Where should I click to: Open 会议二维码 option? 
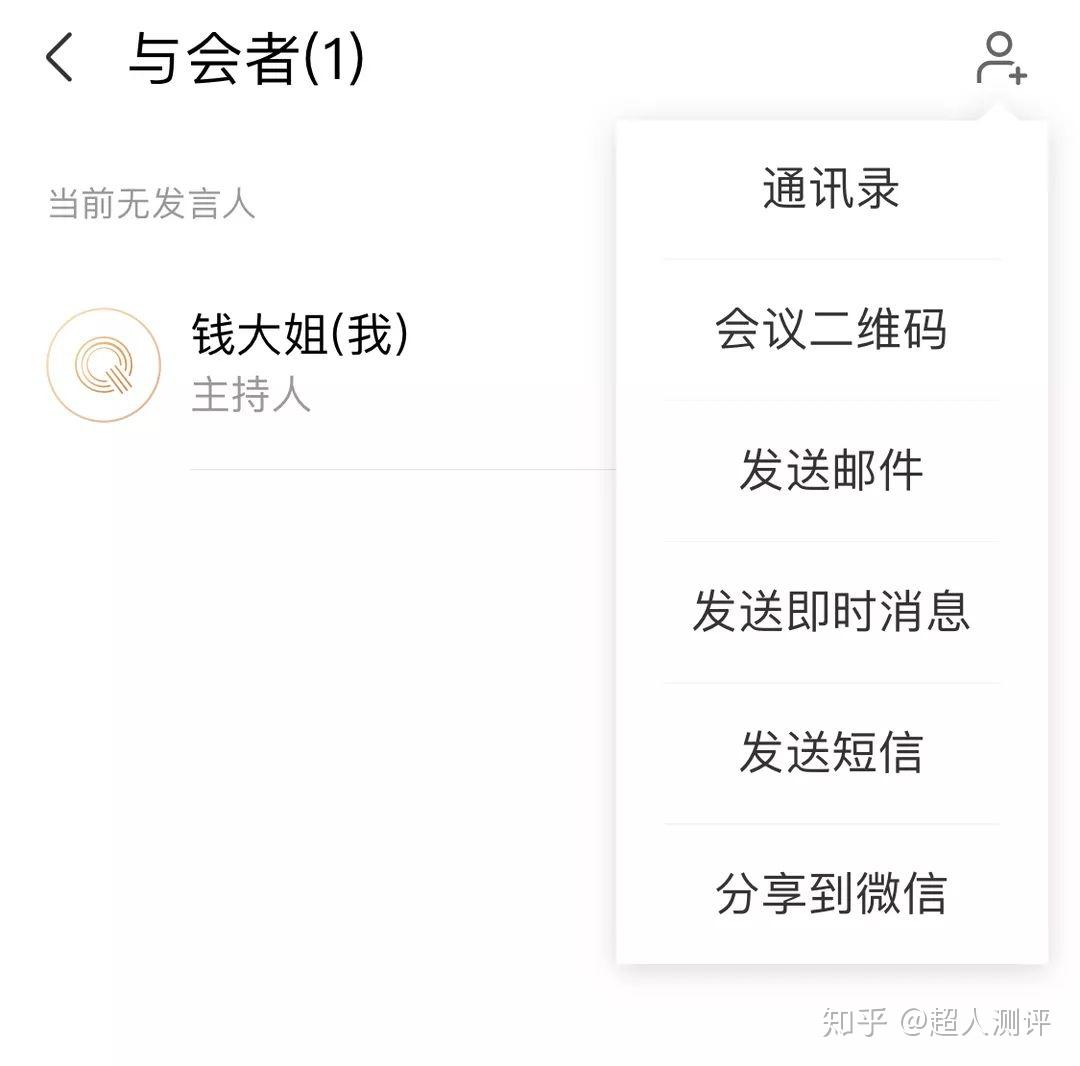point(831,329)
